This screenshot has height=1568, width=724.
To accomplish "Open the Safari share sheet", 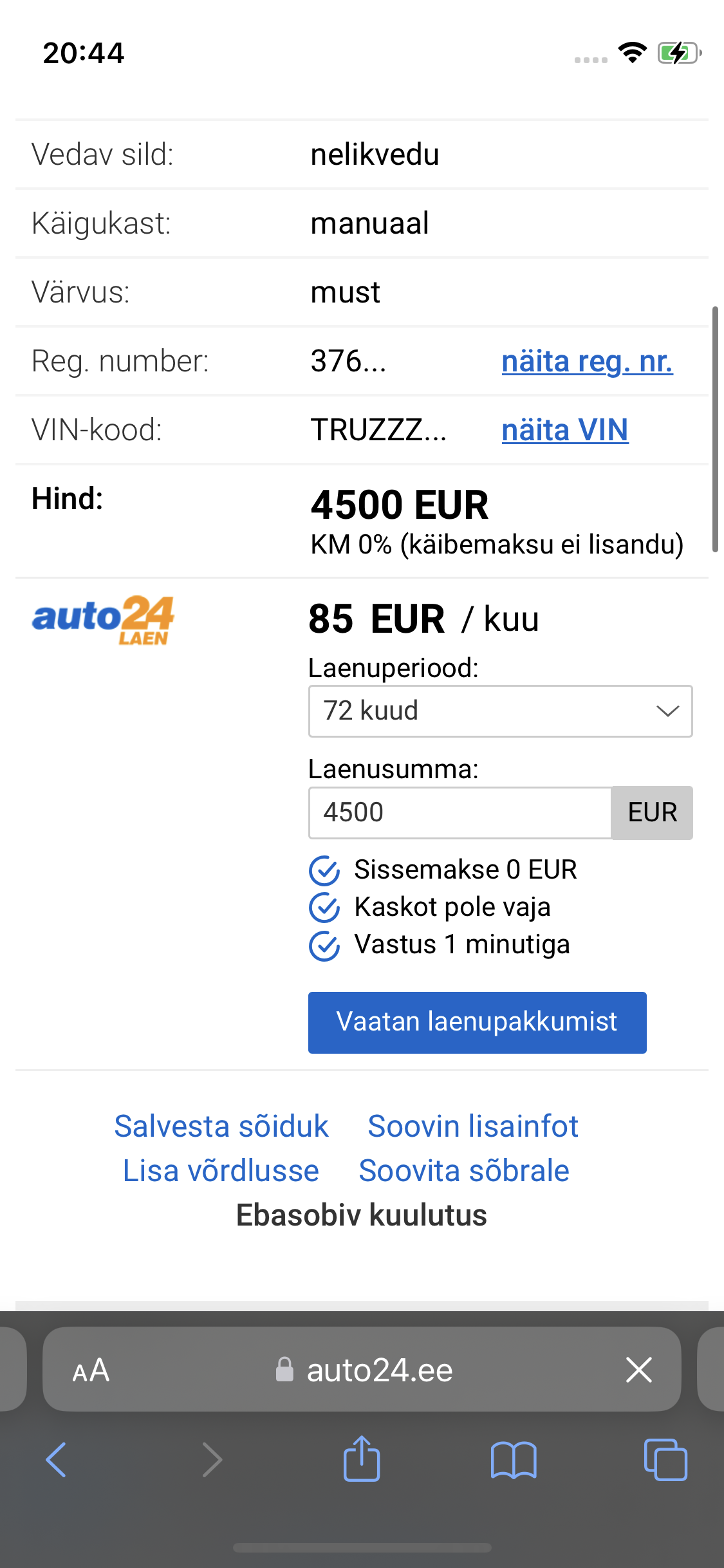I will 362,1458.
